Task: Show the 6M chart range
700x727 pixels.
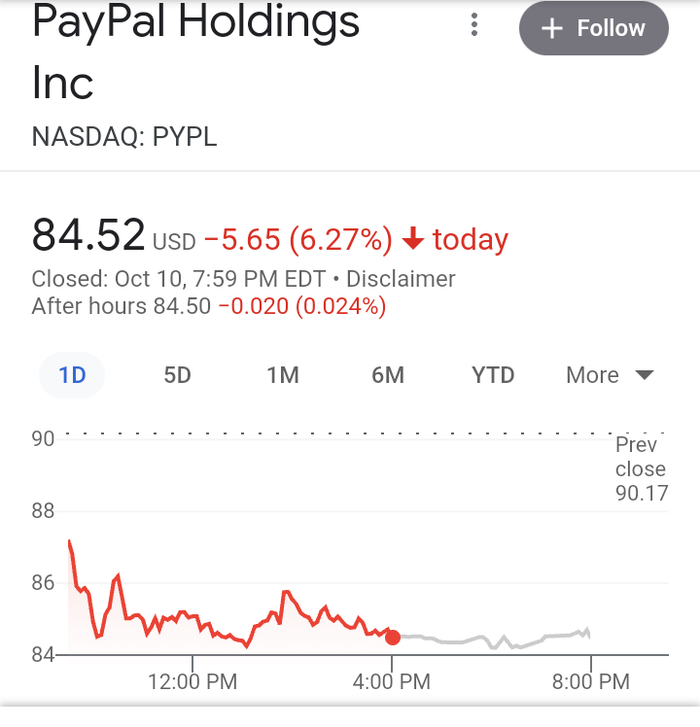Action: click(x=388, y=375)
